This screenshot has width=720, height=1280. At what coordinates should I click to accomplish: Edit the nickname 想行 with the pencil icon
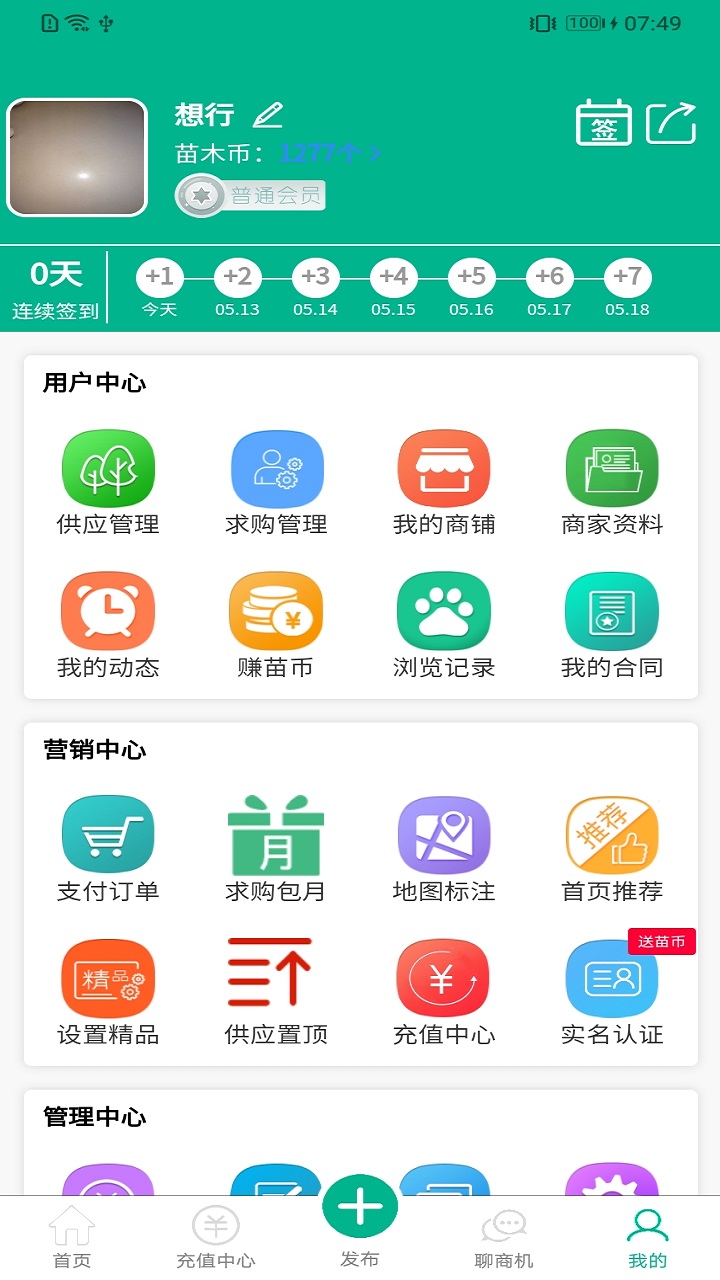[267, 115]
